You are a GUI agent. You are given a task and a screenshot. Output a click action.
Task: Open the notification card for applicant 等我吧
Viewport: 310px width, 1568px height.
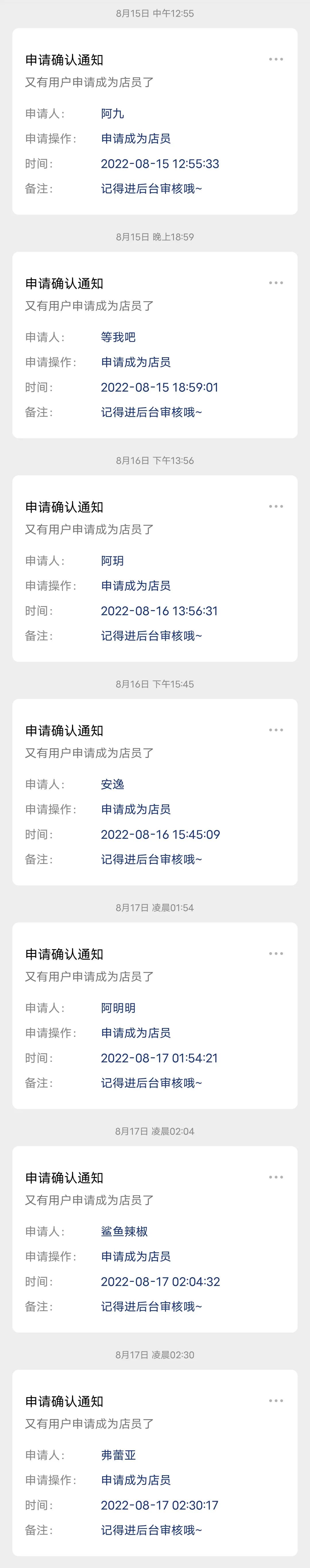(154, 345)
